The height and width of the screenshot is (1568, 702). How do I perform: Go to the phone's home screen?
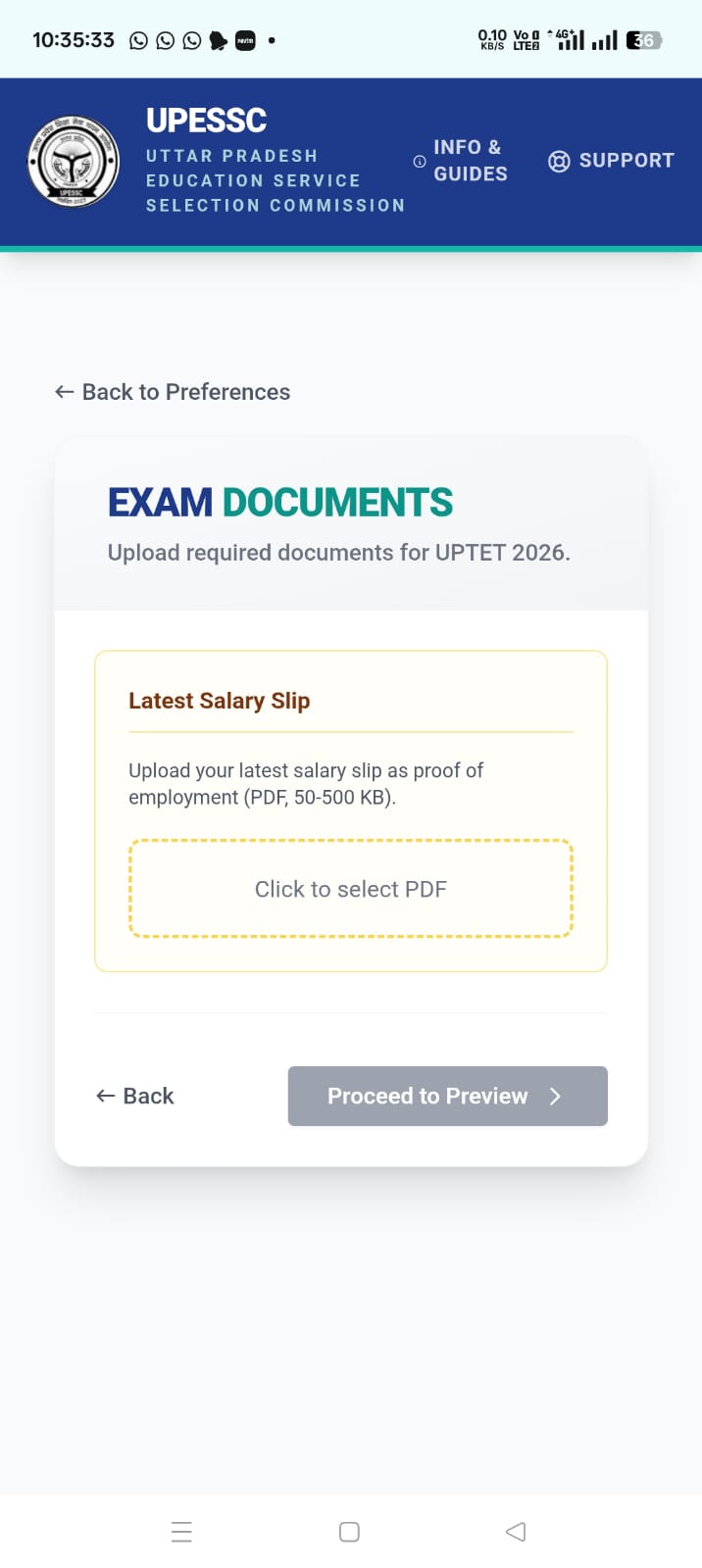pyautogui.click(x=349, y=1532)
